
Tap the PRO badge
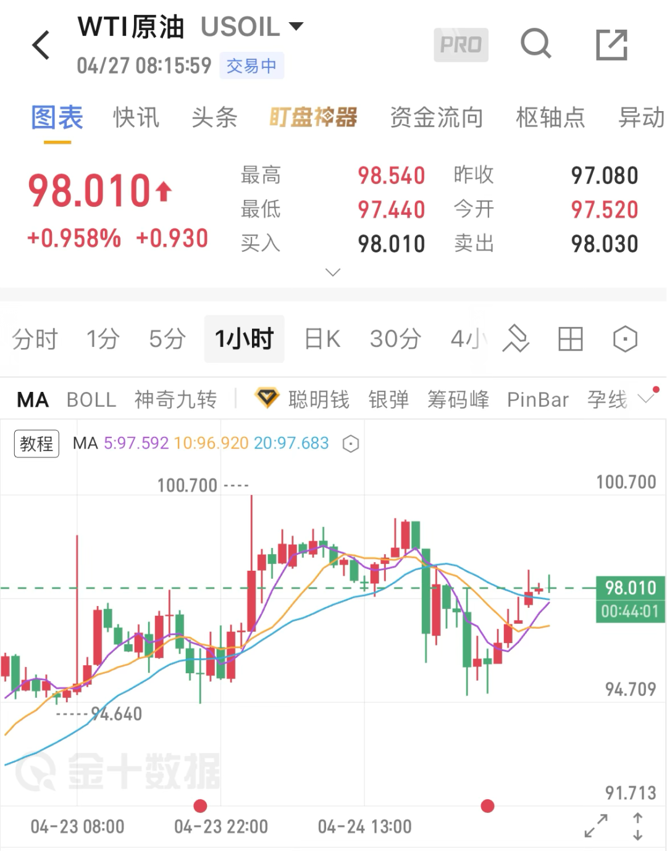click(460, 44)
